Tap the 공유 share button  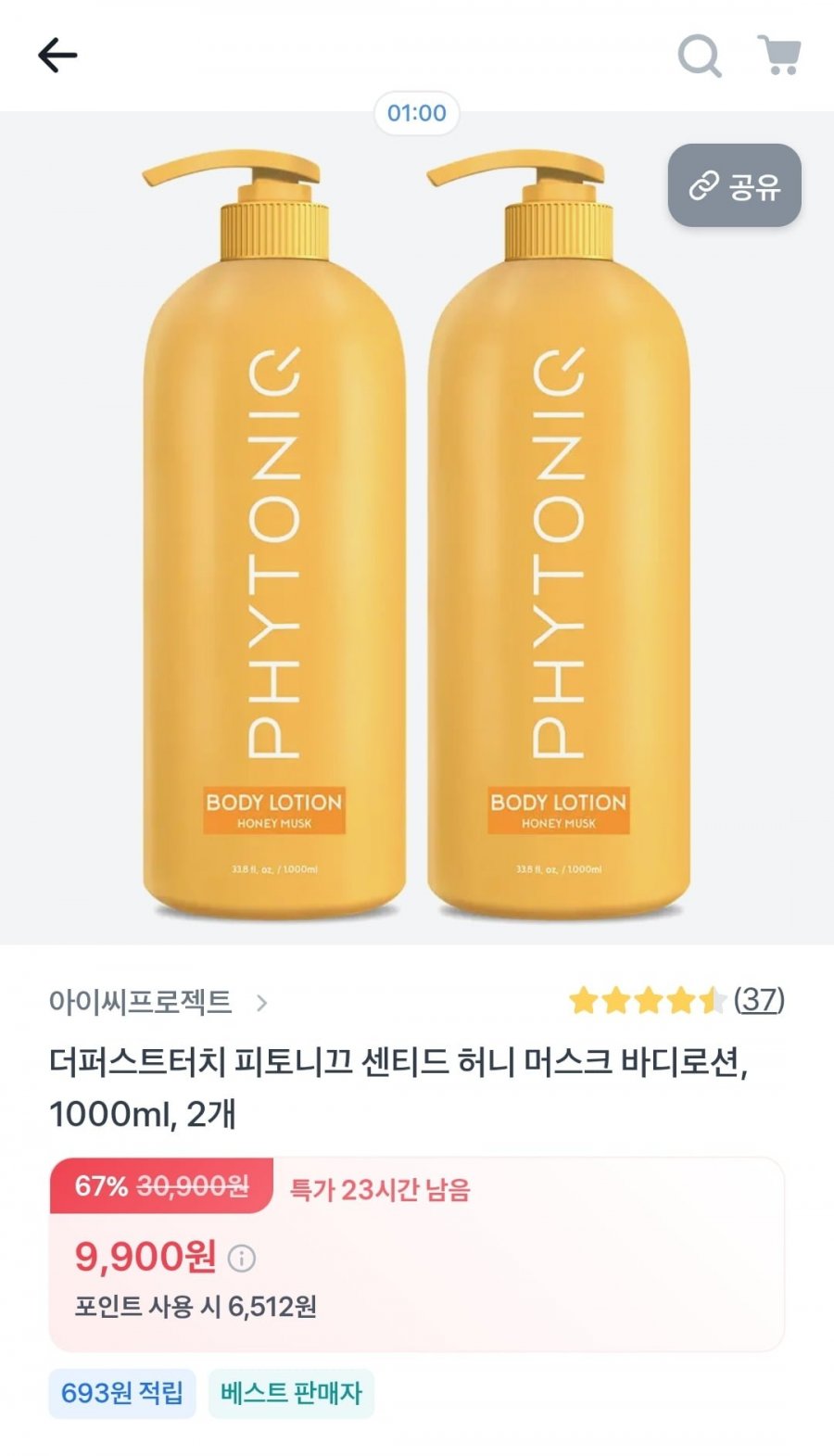[734, 185]
